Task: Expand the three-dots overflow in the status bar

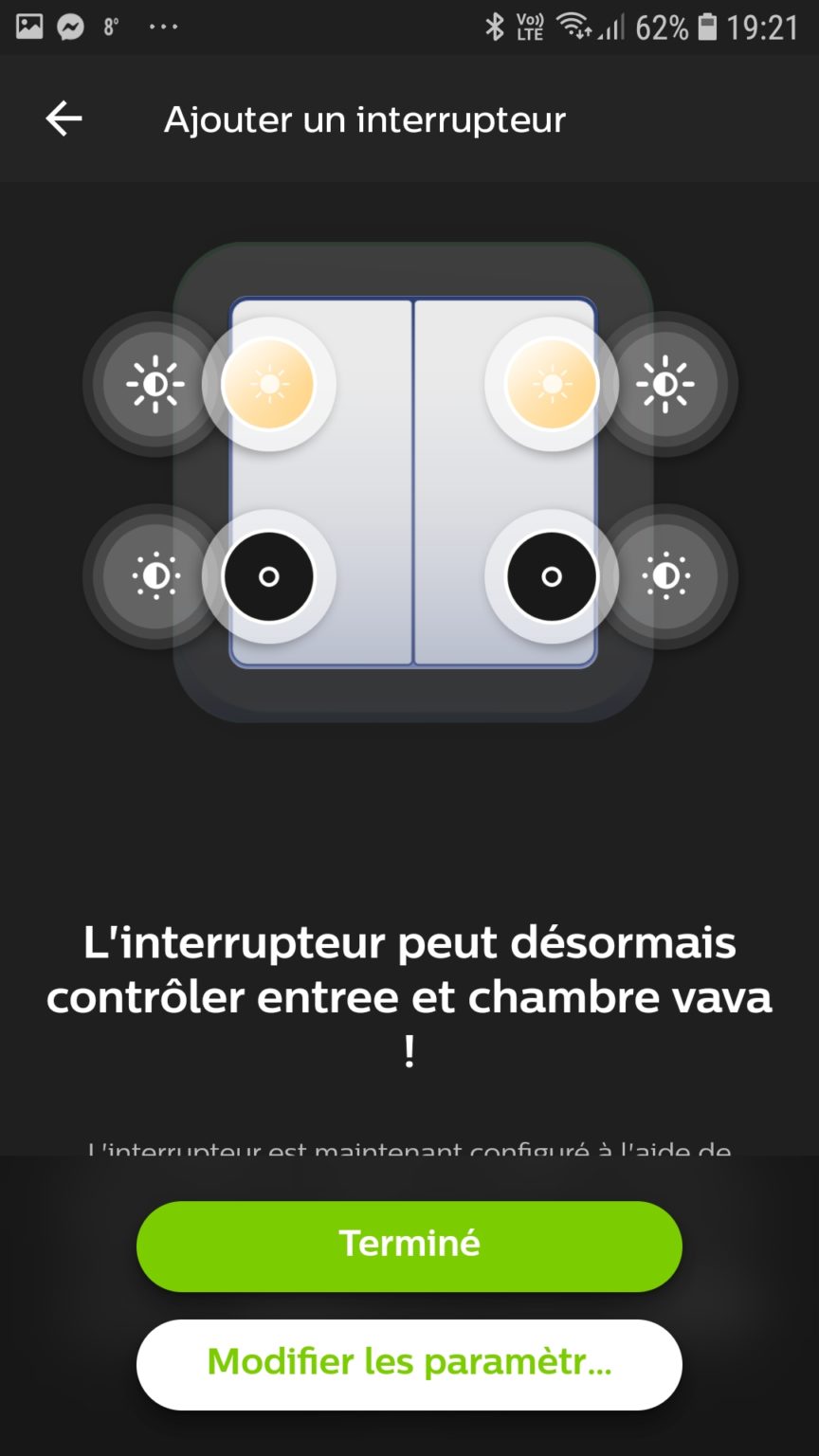Action: pos(162,26)
